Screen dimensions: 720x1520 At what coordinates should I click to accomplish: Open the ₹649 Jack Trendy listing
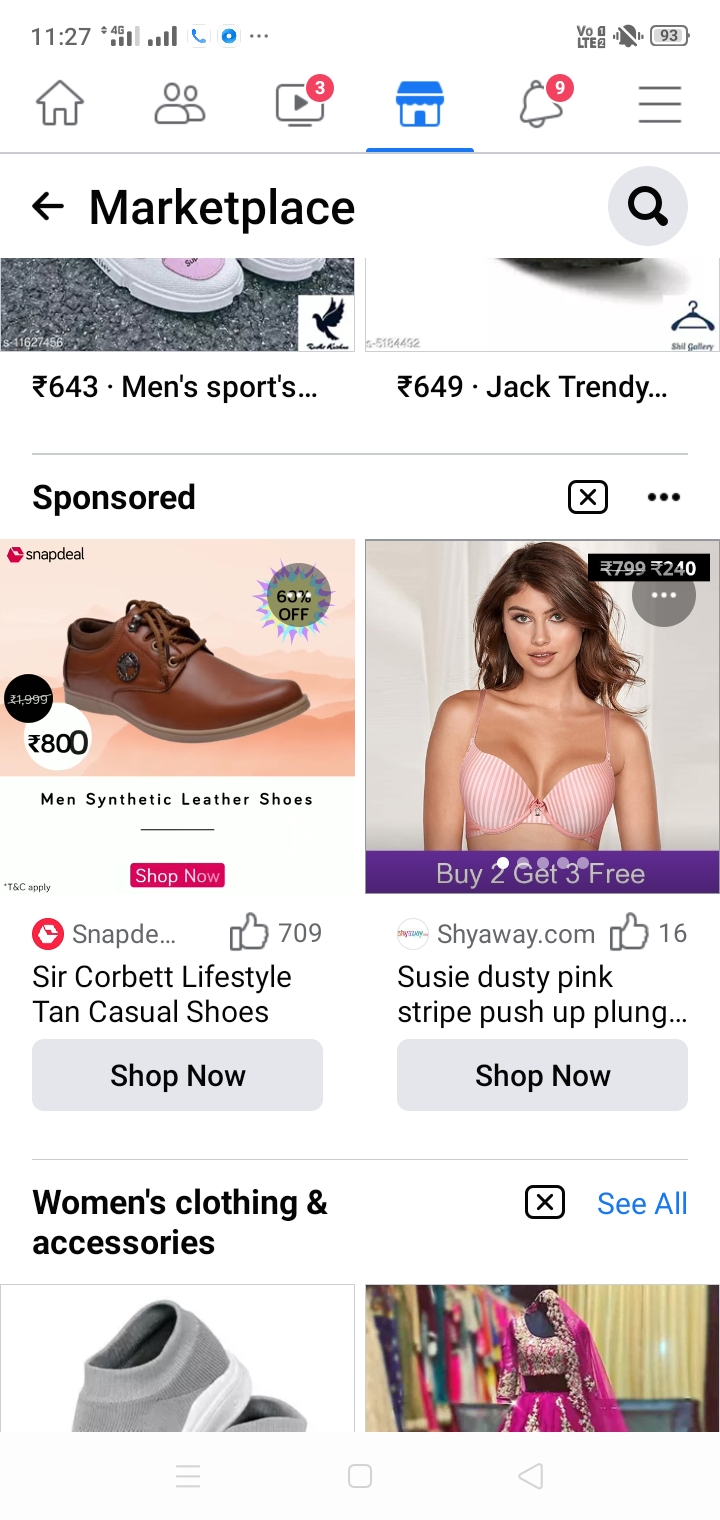coord(542,330)
